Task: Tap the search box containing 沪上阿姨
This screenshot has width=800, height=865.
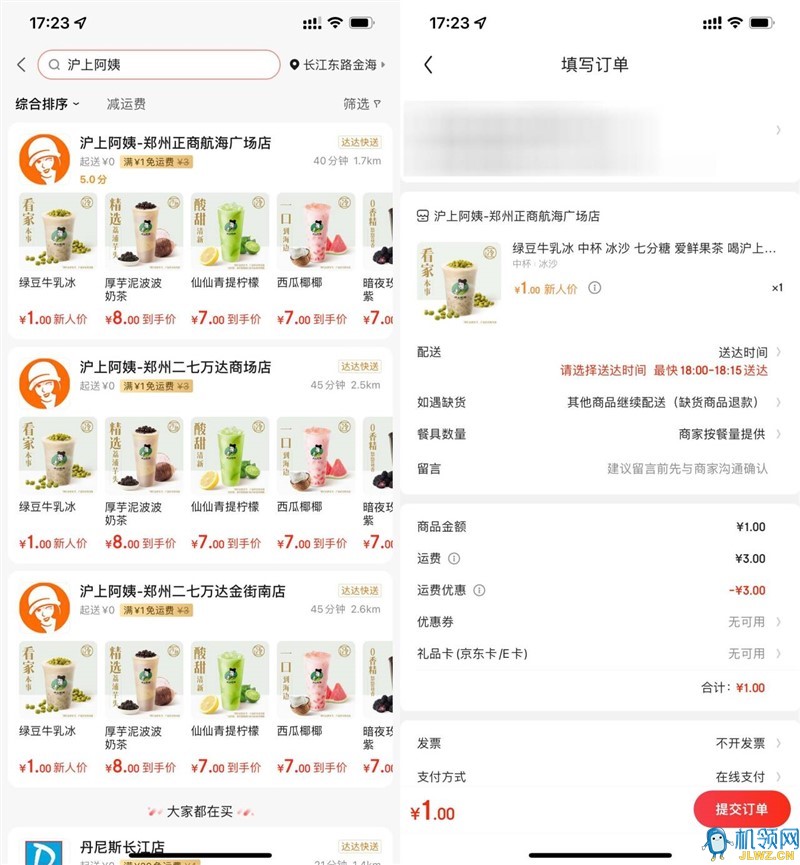Action: (160, 65)
